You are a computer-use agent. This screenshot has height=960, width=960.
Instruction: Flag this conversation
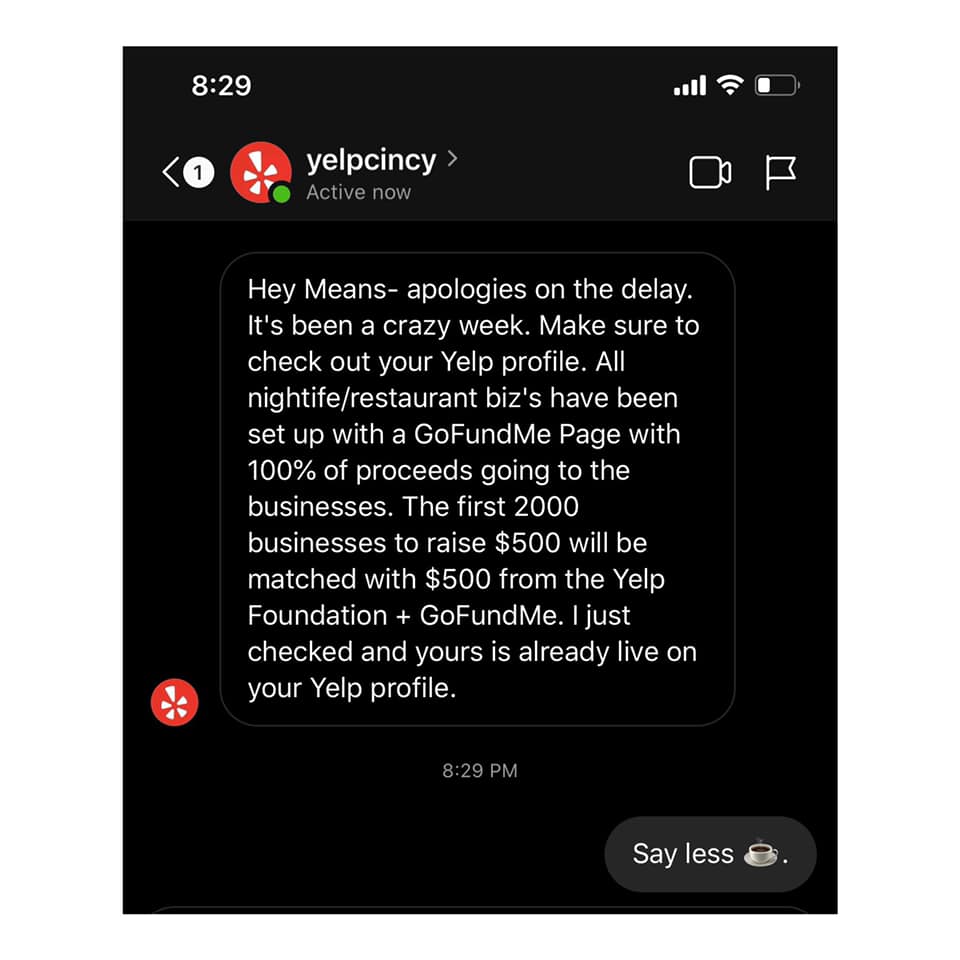(780, 173)
